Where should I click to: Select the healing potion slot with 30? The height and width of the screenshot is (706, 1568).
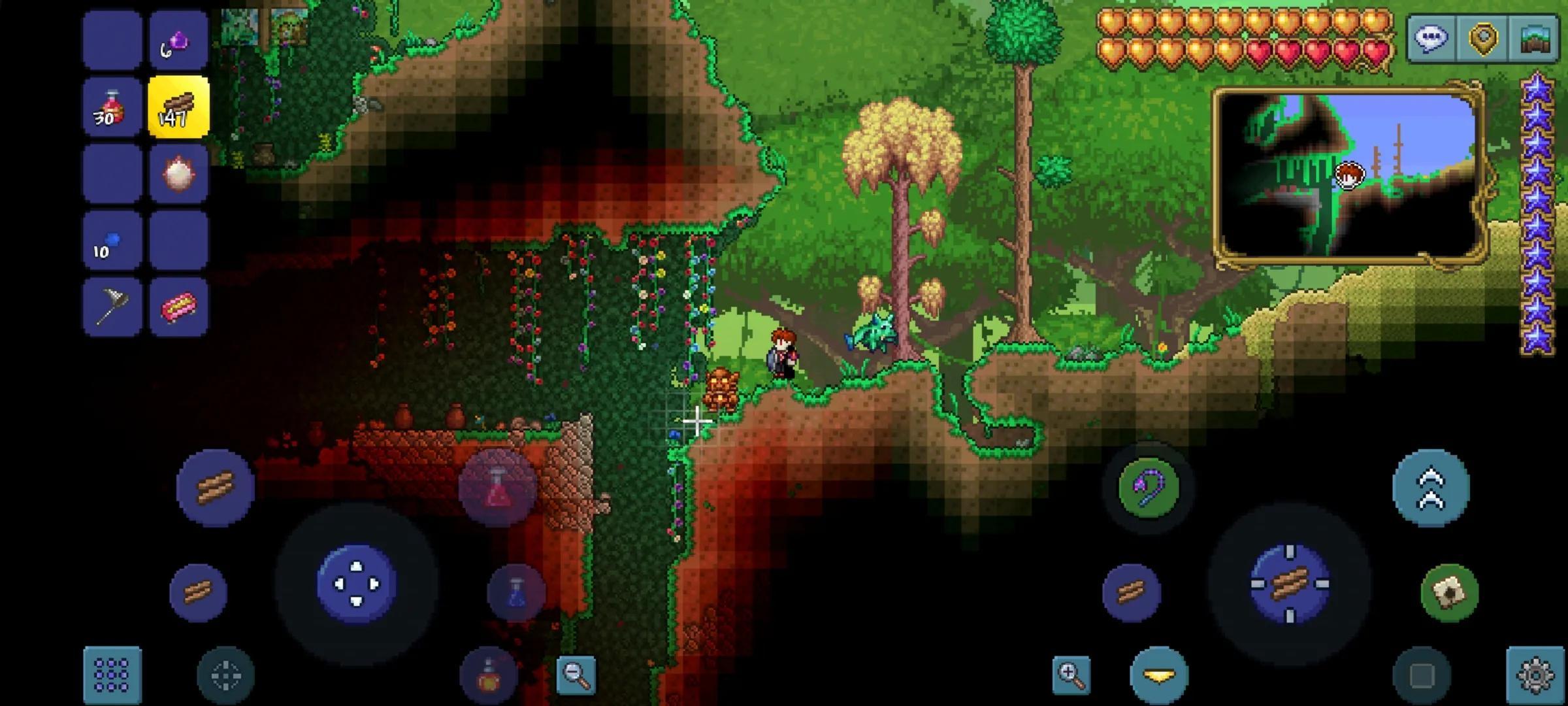pos(112,107)
